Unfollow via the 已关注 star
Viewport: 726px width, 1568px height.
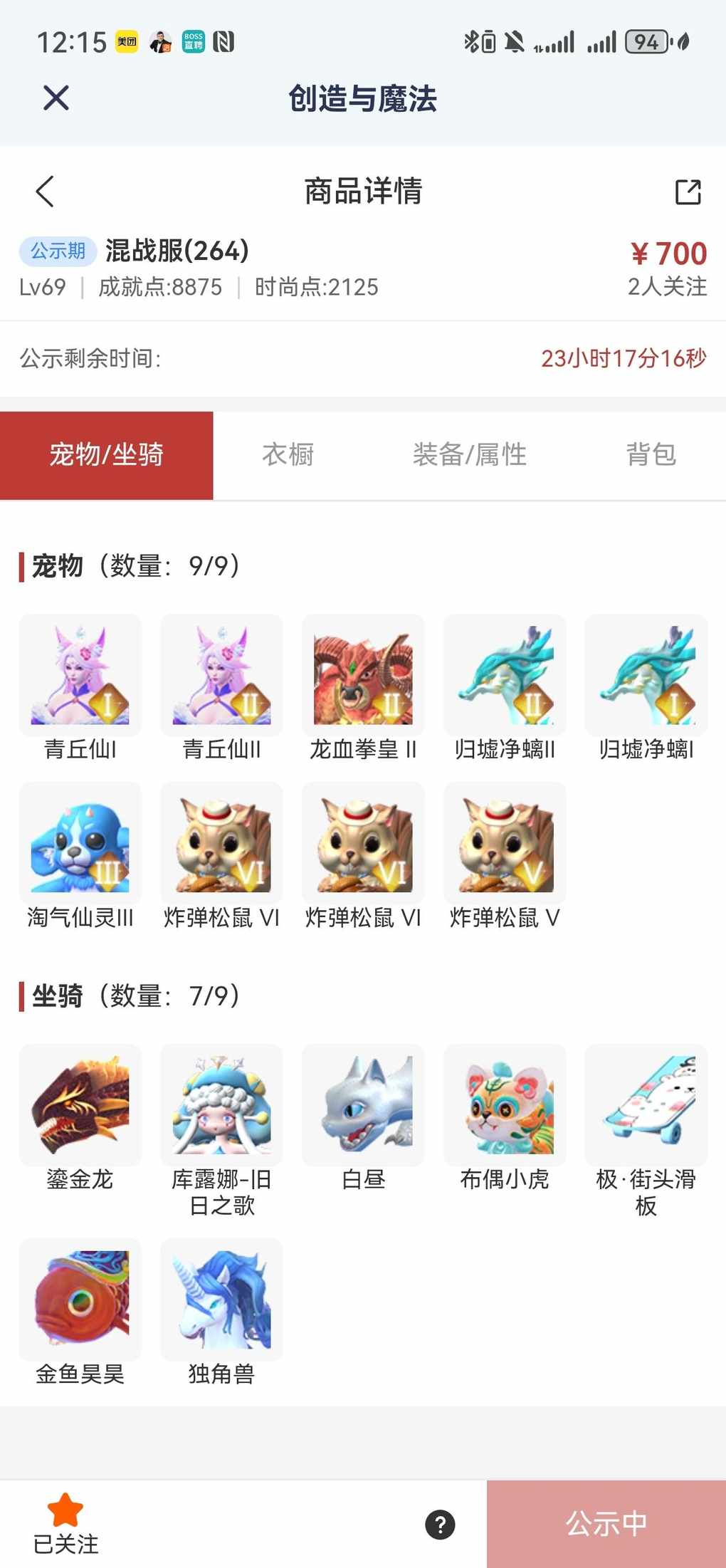click(65, 1522)
